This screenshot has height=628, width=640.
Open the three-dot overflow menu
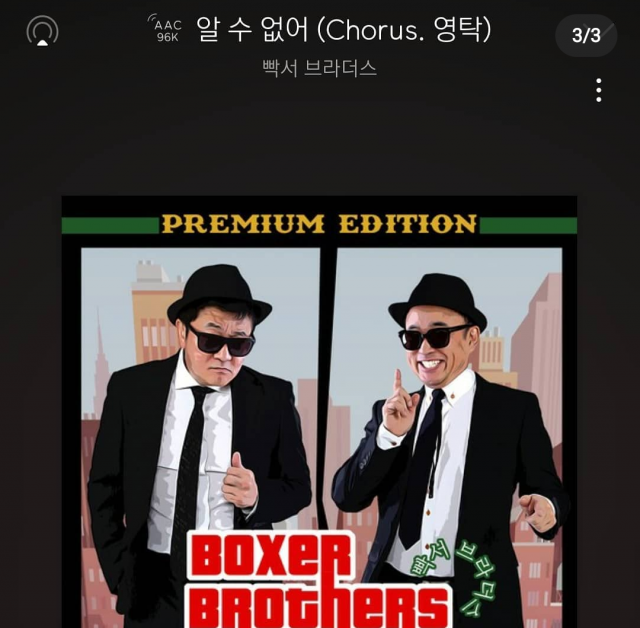click(x=598, y=91)
